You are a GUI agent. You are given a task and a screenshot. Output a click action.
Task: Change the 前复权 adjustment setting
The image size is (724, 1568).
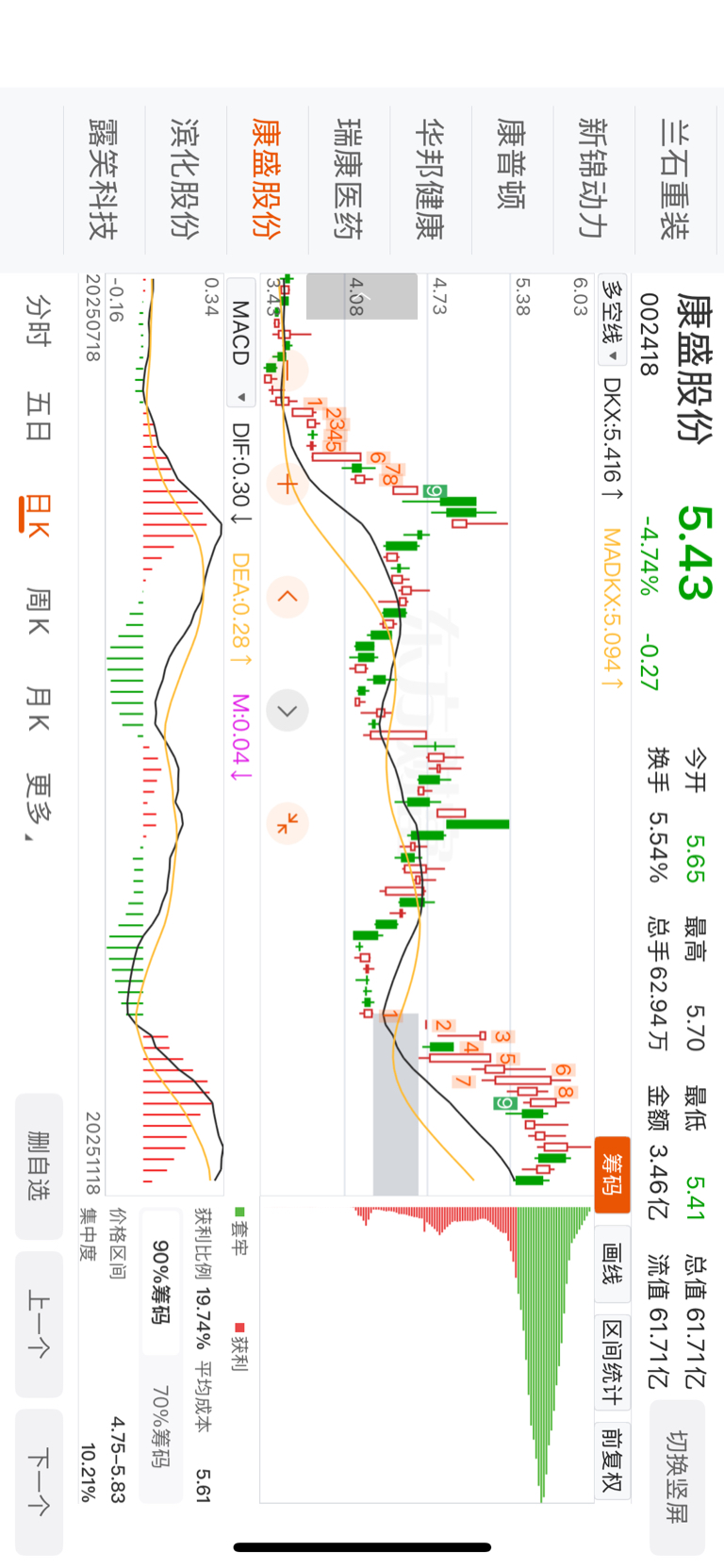[x=612, y=1458]
